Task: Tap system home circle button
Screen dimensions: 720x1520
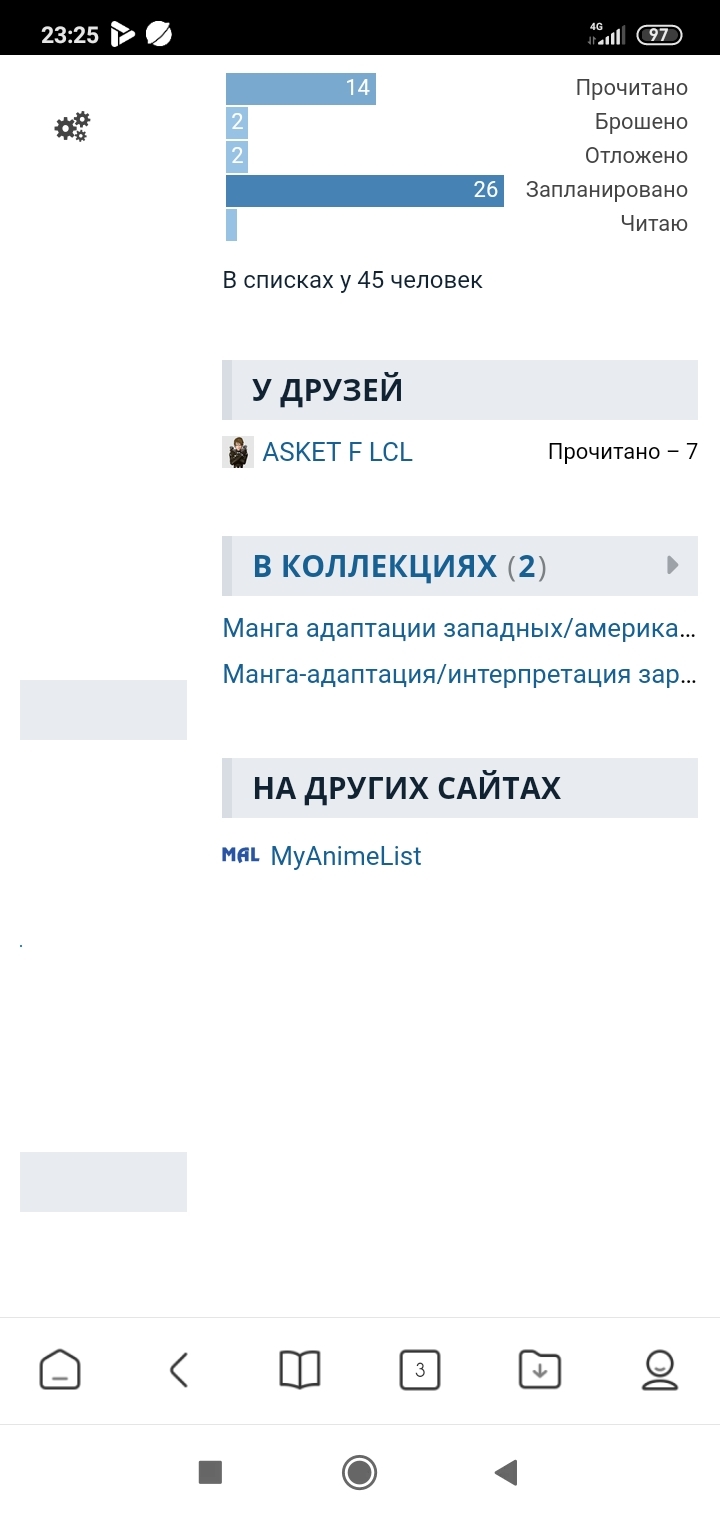Action: [x=359, y=1472]
